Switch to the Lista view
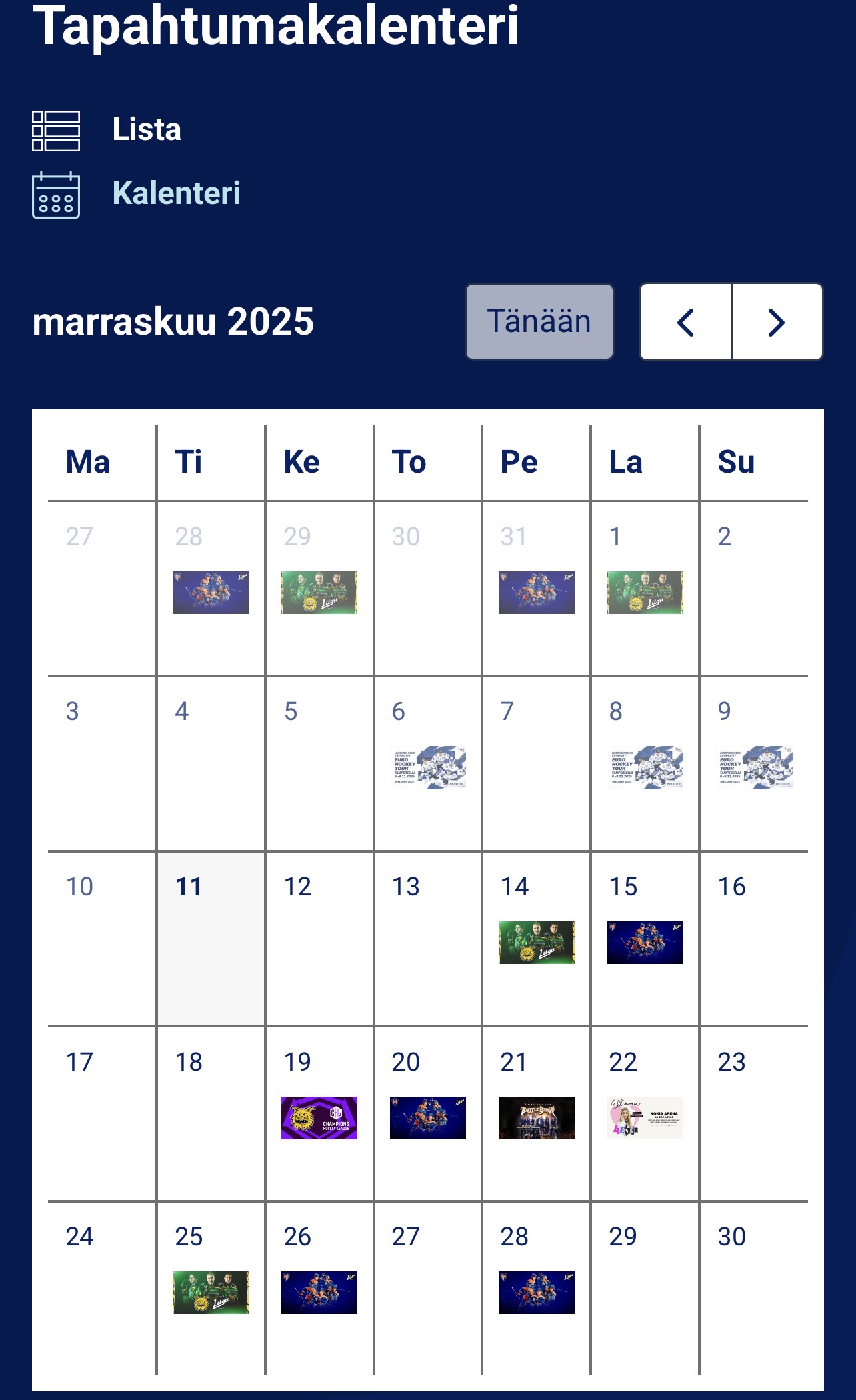The height and width of the screenshot is (1400, 856). click(x=146, y=129)
